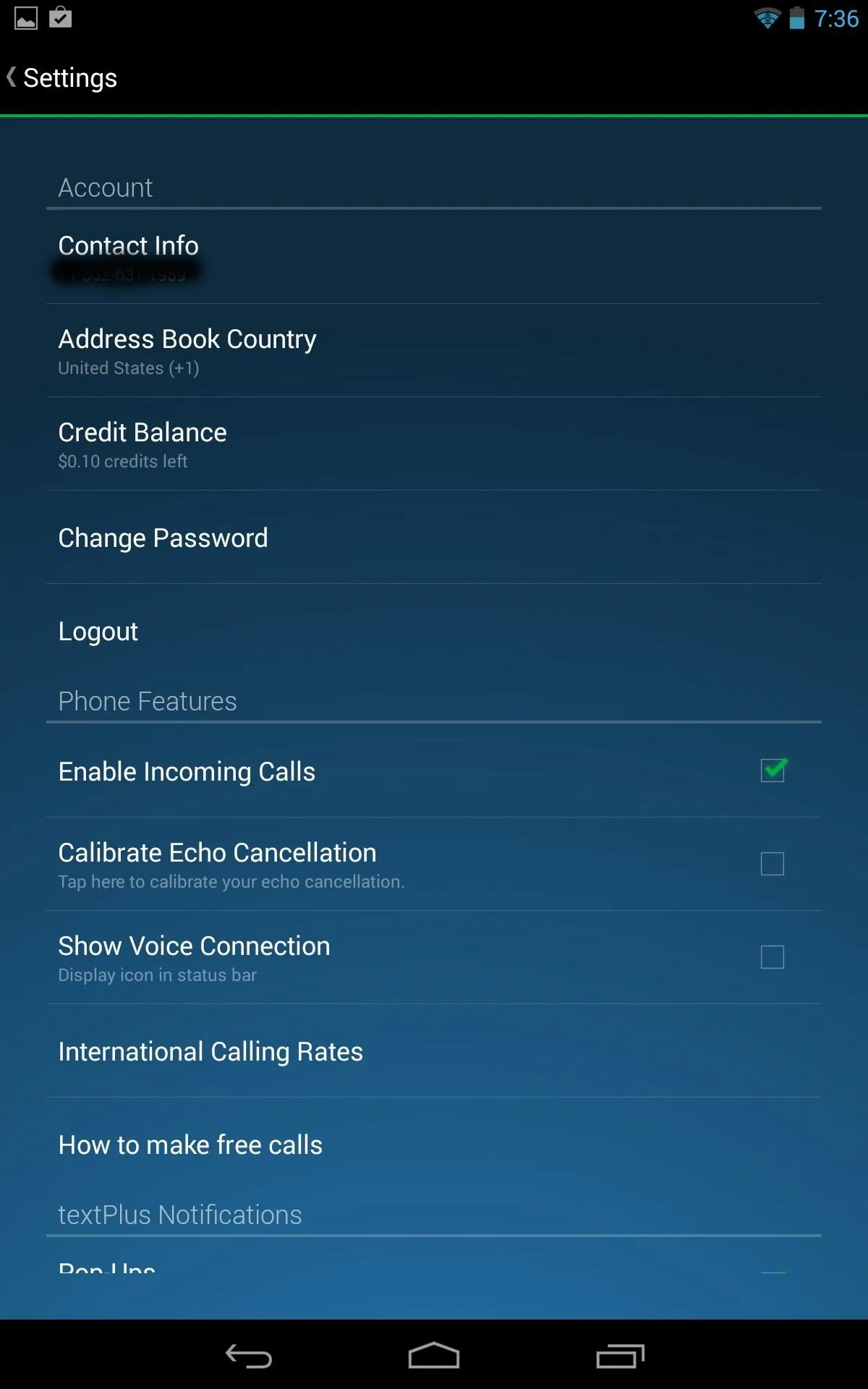Image resolution: width=868 pixels, height=1389 pixels.
Task: Open Address Book Country setting
Action: tap(434, 350)
